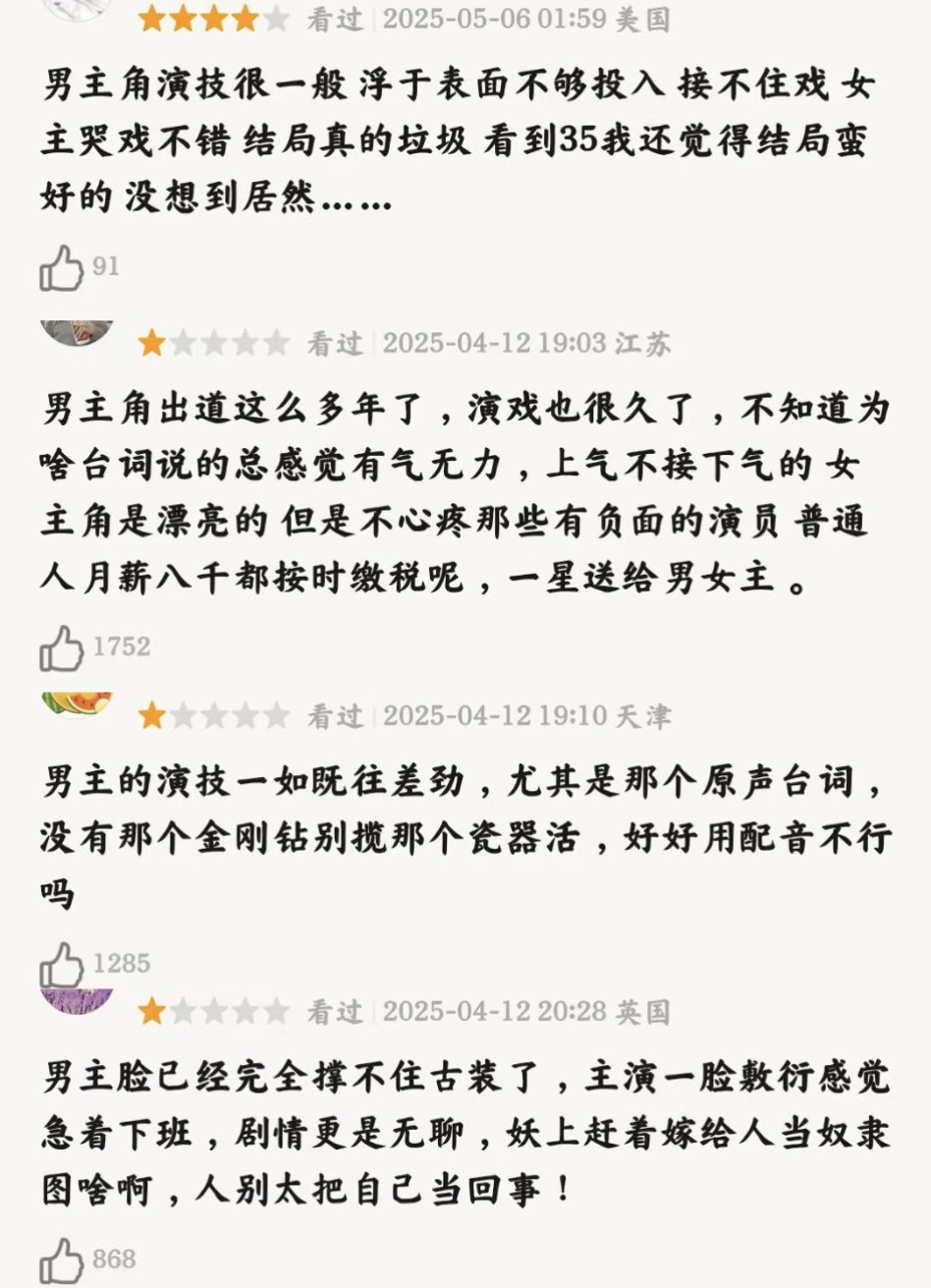This screenshot has height=1288, width=931.
Task: Like the review with 91 likes
Action: pos(61,268)
